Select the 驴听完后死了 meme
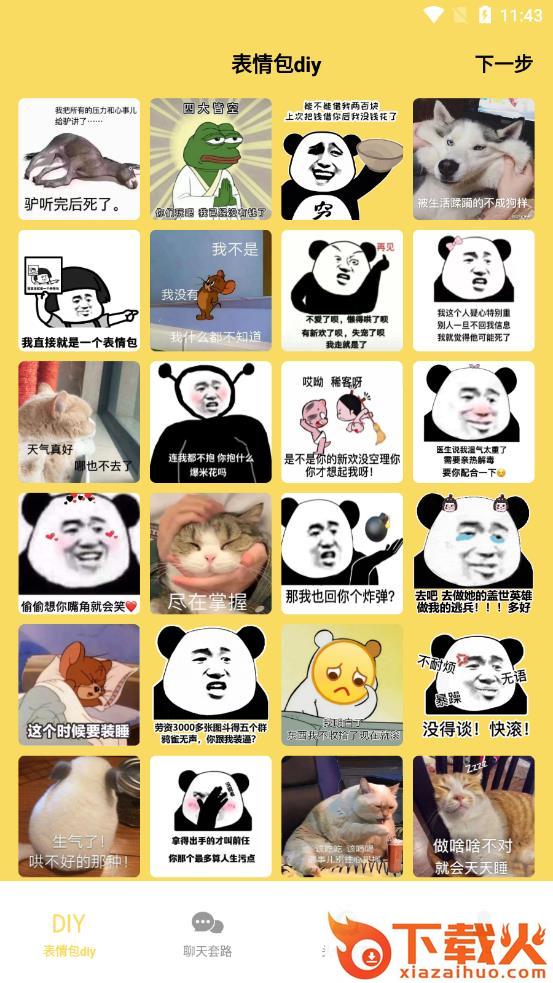The width and height of the screenshot is (553, 983). [79, 159]
